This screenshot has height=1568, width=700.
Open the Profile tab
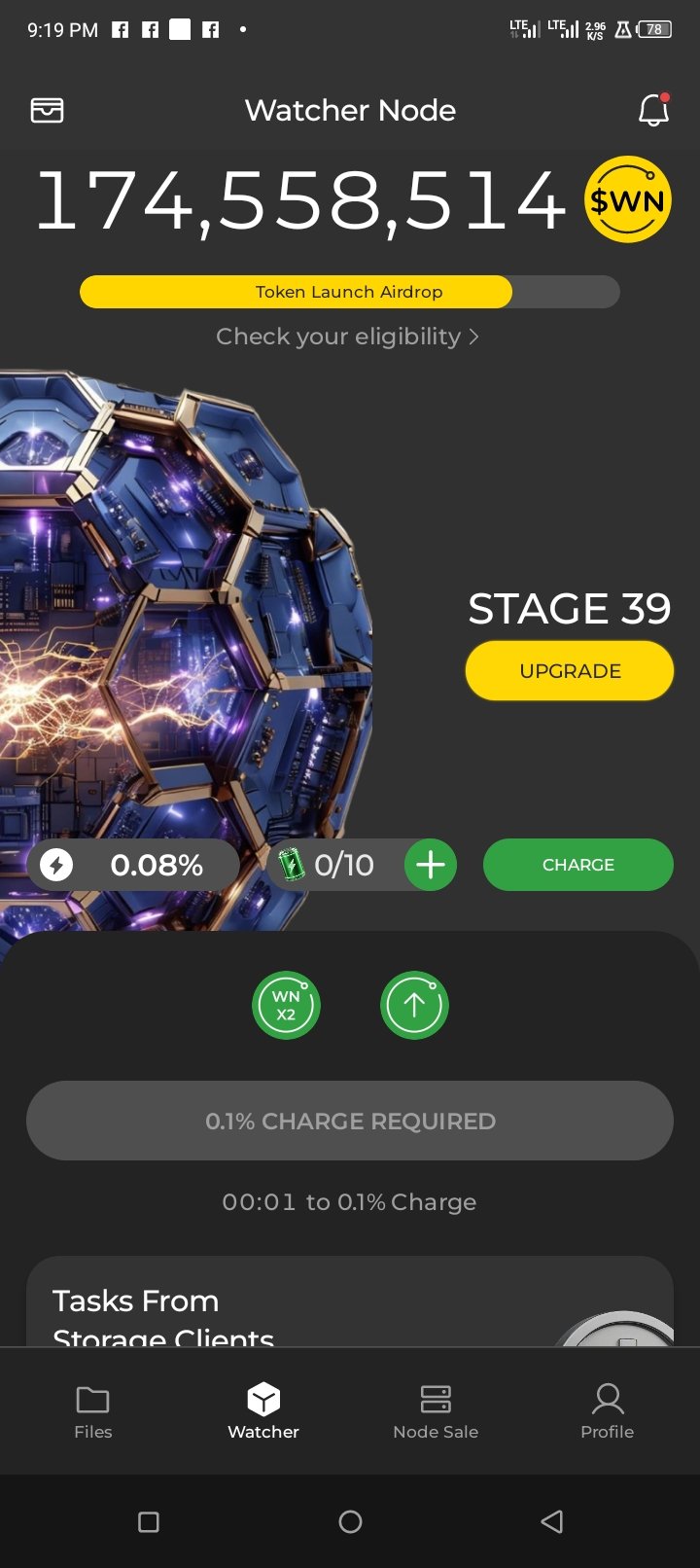(x=607, y=1411)
